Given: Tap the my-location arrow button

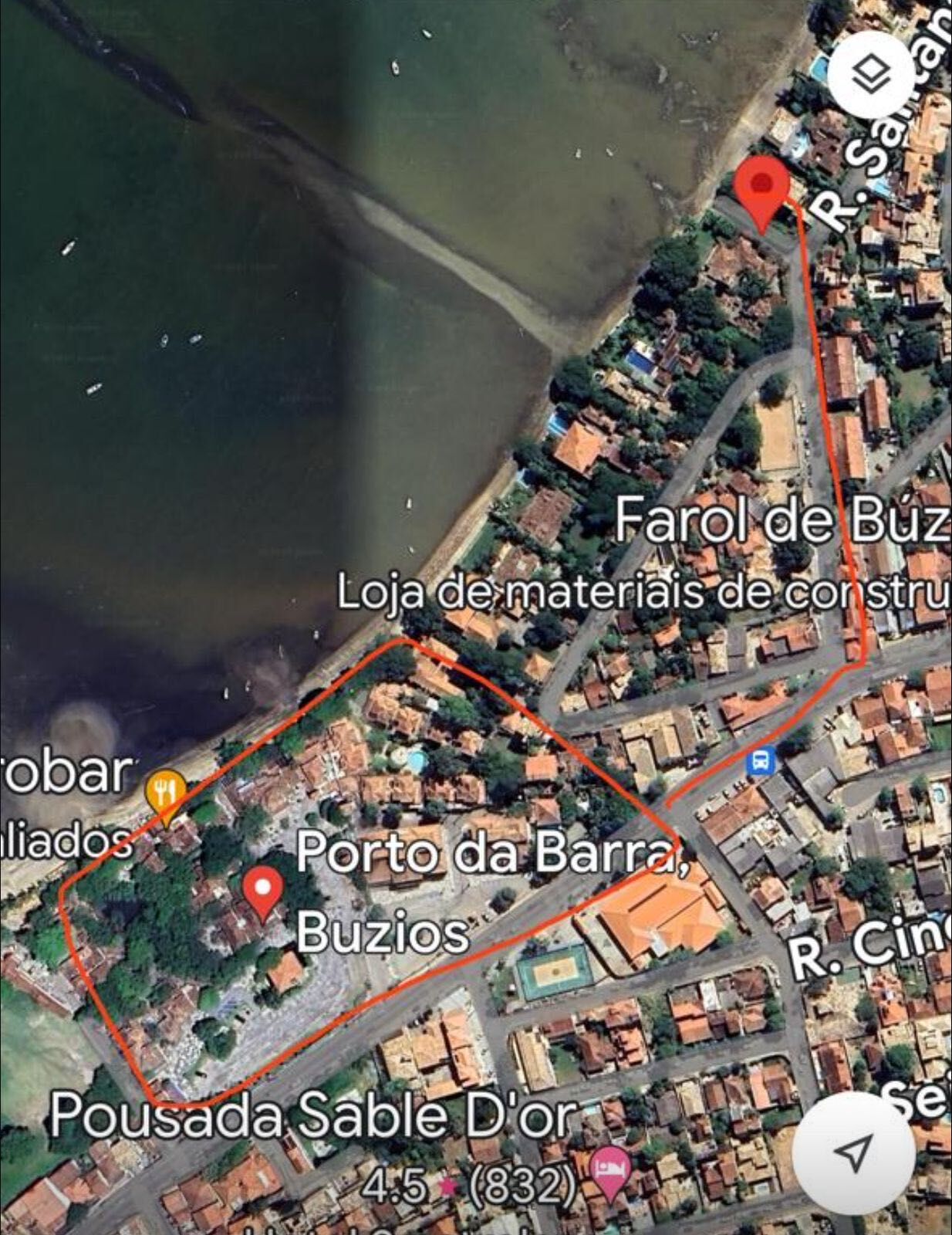Looking at the screenshot, I should 853,1153.
